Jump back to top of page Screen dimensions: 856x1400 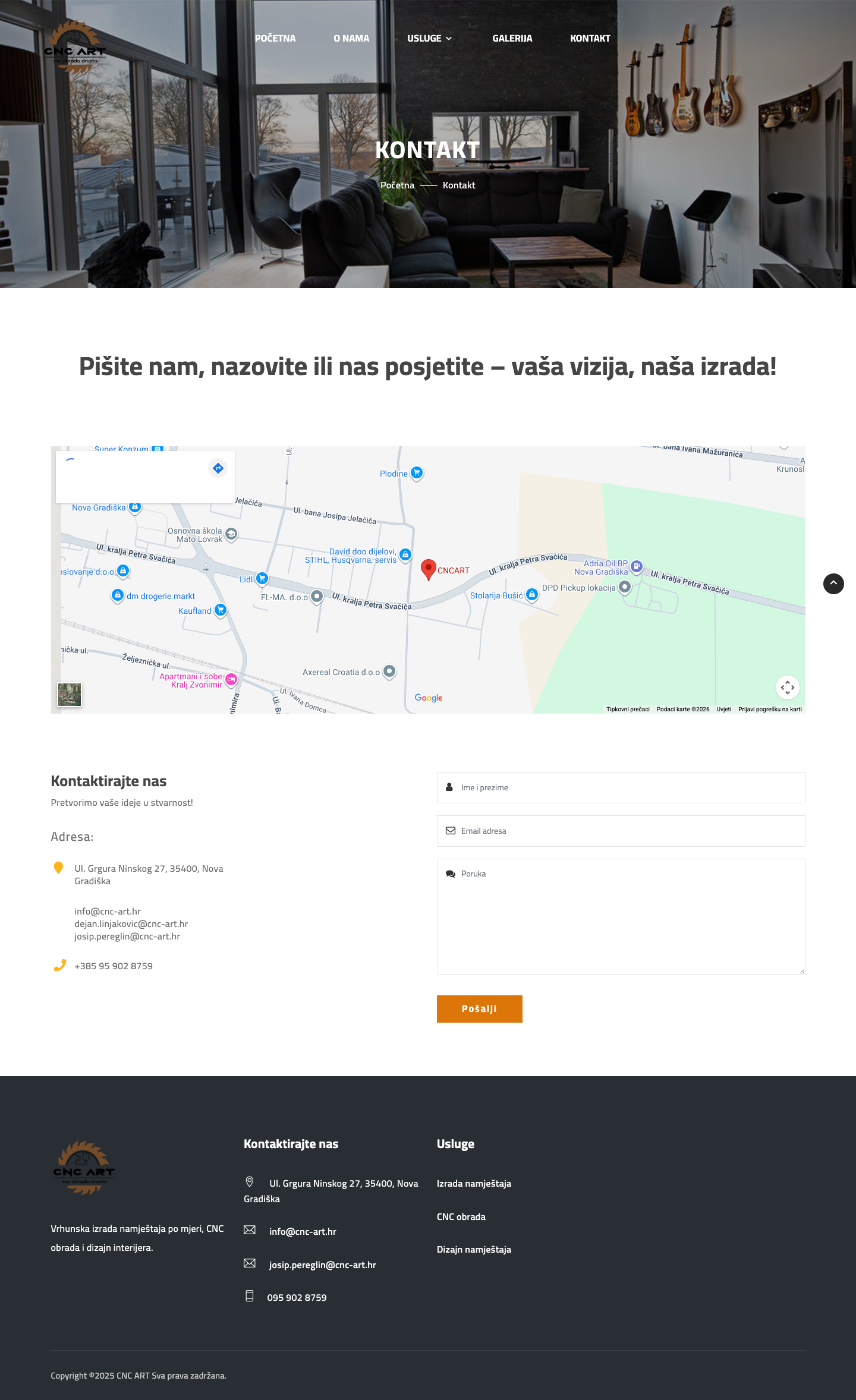coord(833,584)
